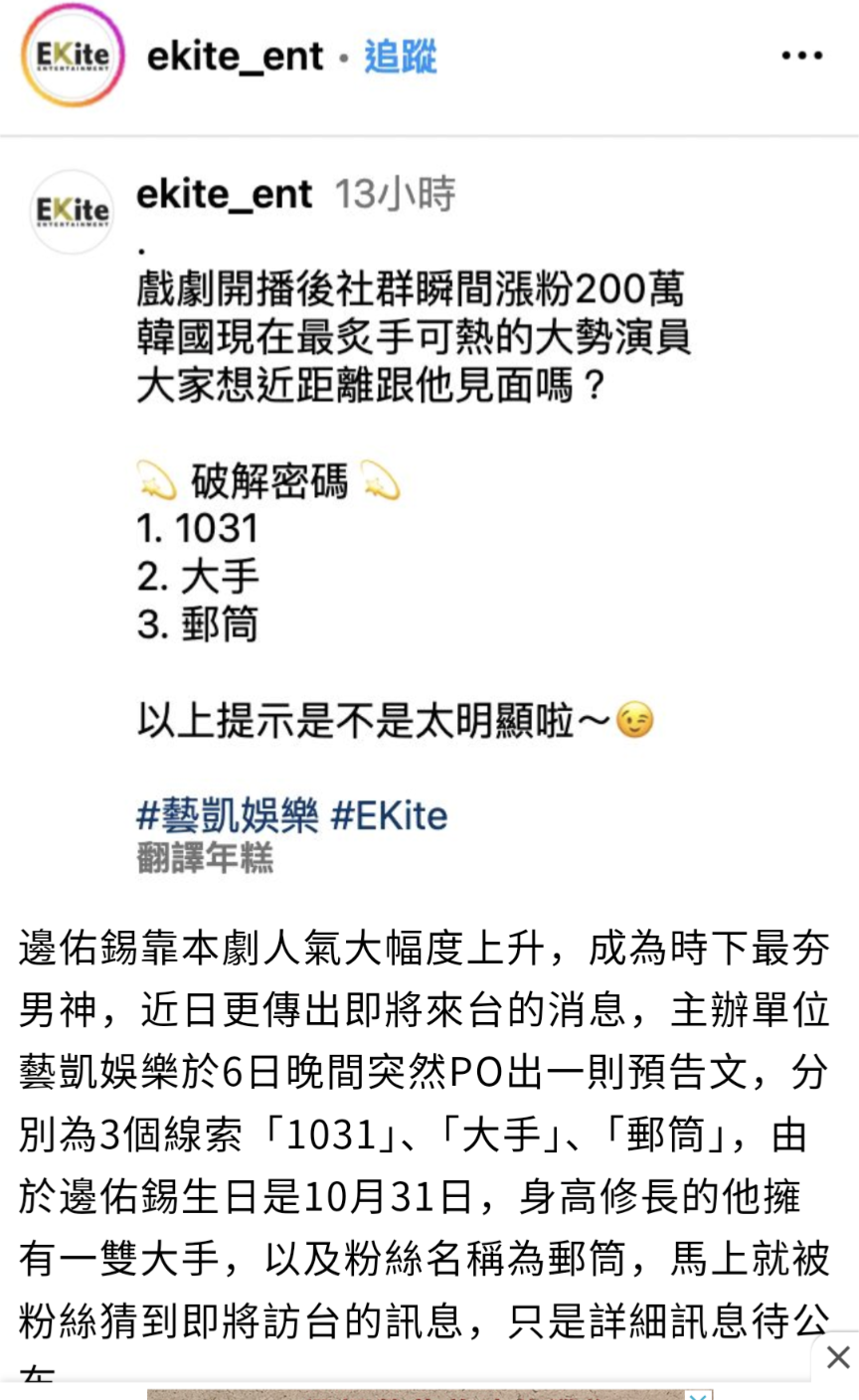The width and height of the screenshot is (859, 1400).
Task: Open the embedded Instagram post image
Action: 429,517
